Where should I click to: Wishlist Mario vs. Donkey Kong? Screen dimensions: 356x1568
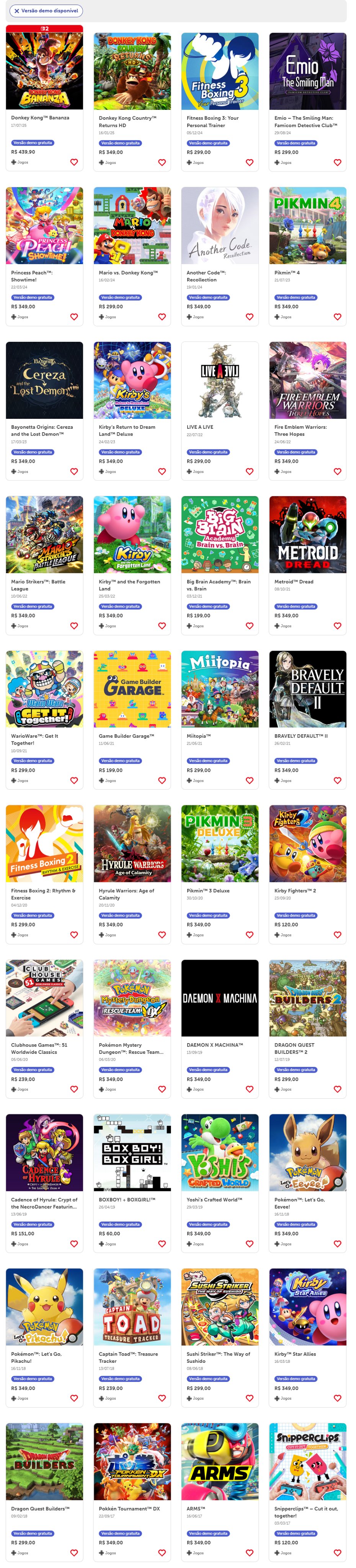pyautogui.click(x=162, y=317)
